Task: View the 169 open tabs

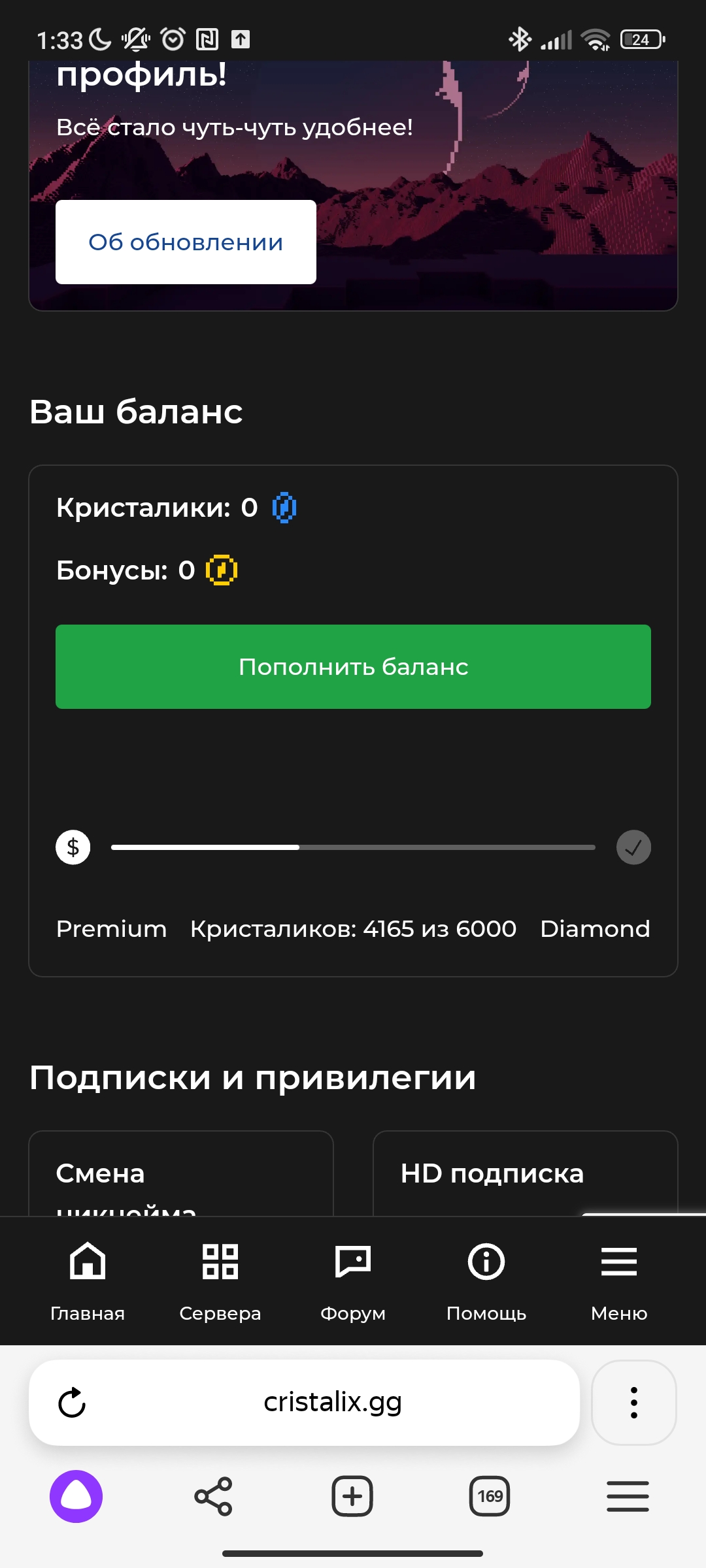Action: (x=490, y=1496)
